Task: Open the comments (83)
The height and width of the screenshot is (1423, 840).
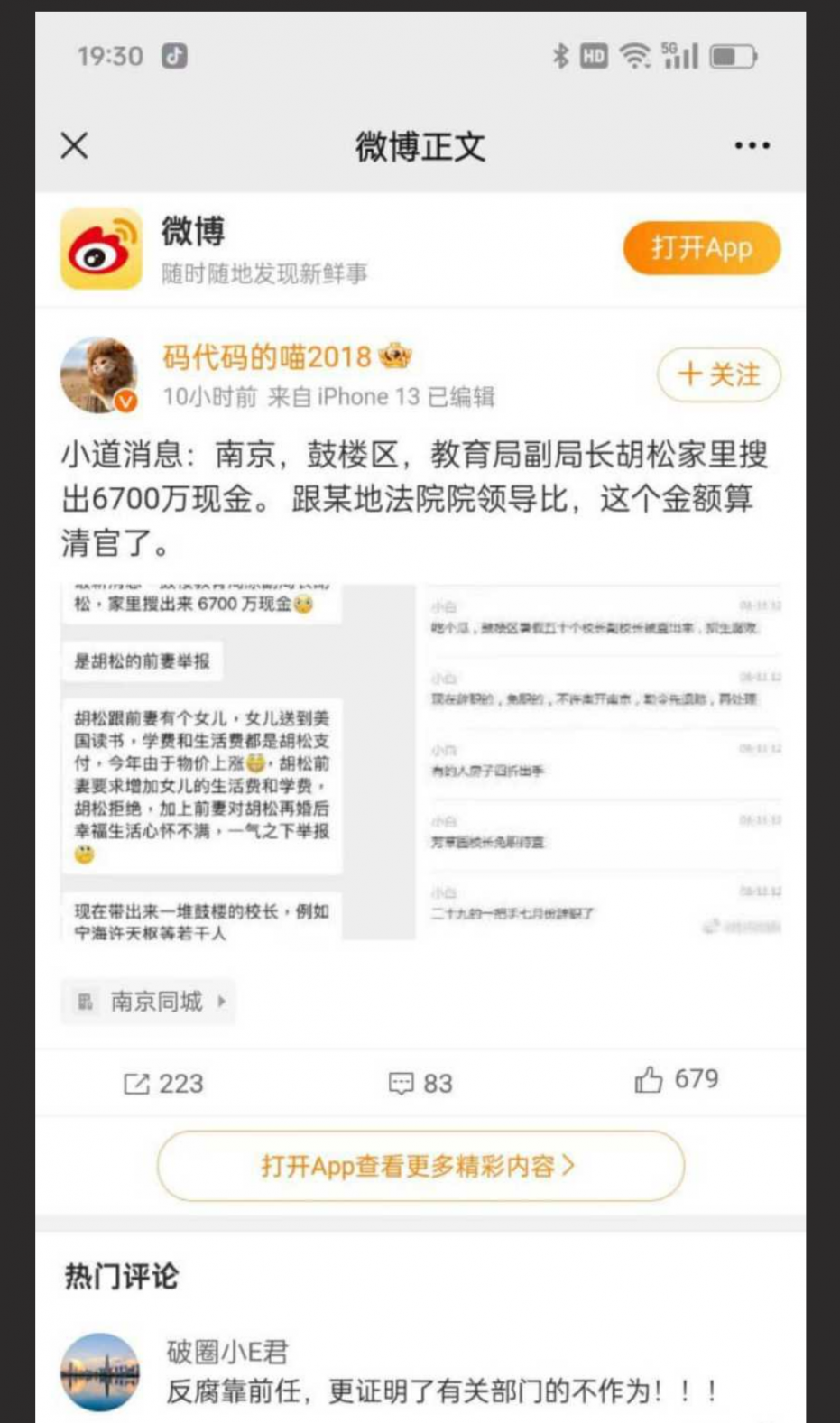Action: [x=420, y=1083]
